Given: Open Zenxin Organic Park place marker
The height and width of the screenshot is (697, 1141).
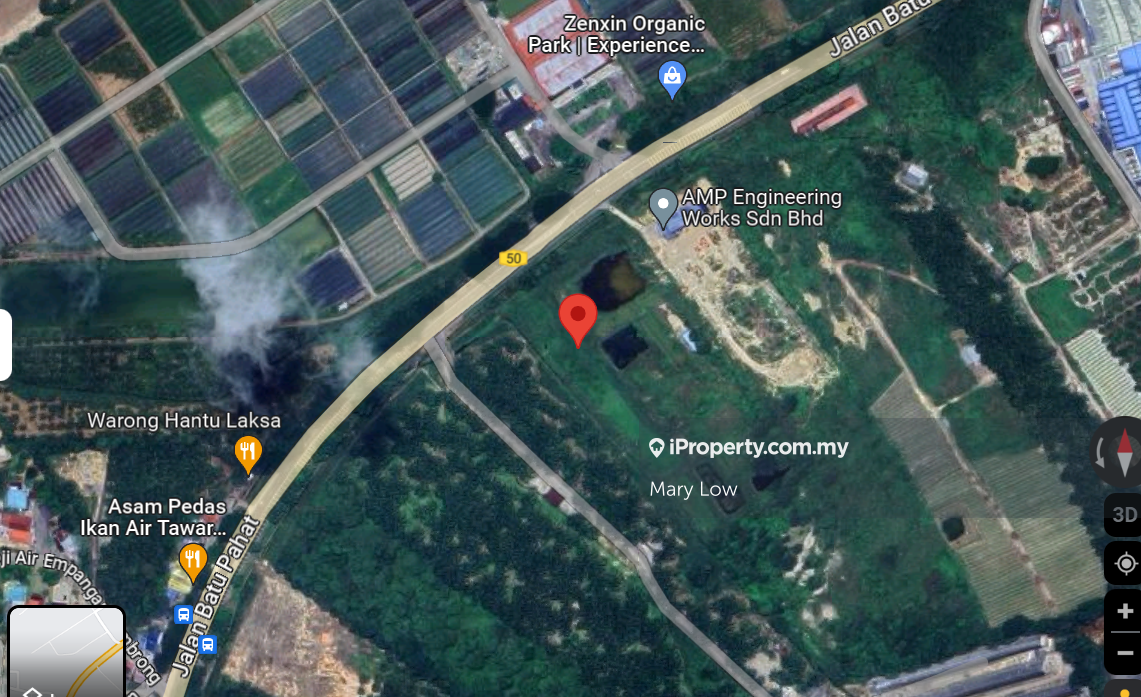Looking at the screenshot, I should click(673, 77).
